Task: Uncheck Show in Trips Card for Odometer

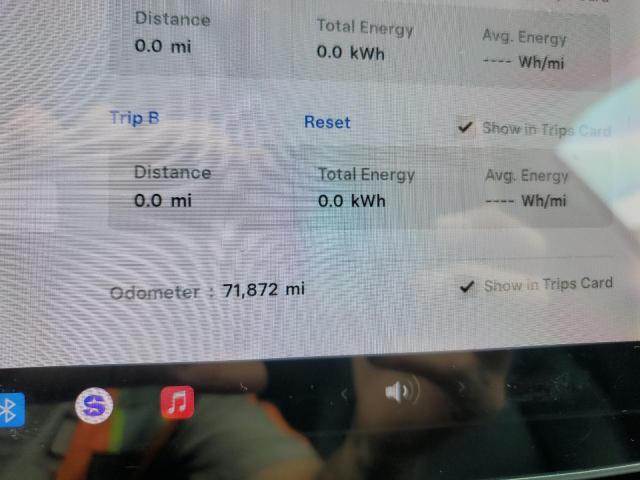Action: click(x=467, y=287)
